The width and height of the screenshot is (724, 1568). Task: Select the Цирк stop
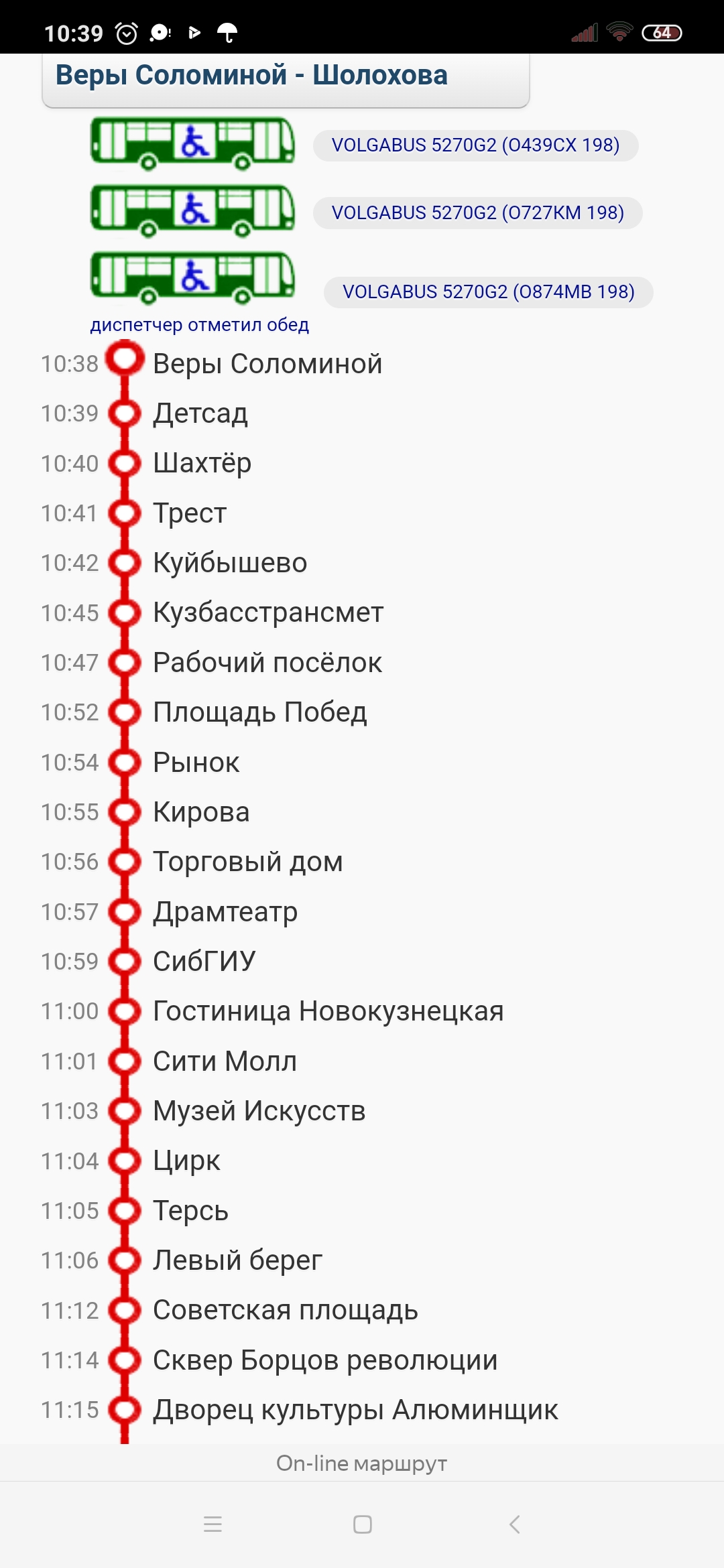[x=186, y=1161]
